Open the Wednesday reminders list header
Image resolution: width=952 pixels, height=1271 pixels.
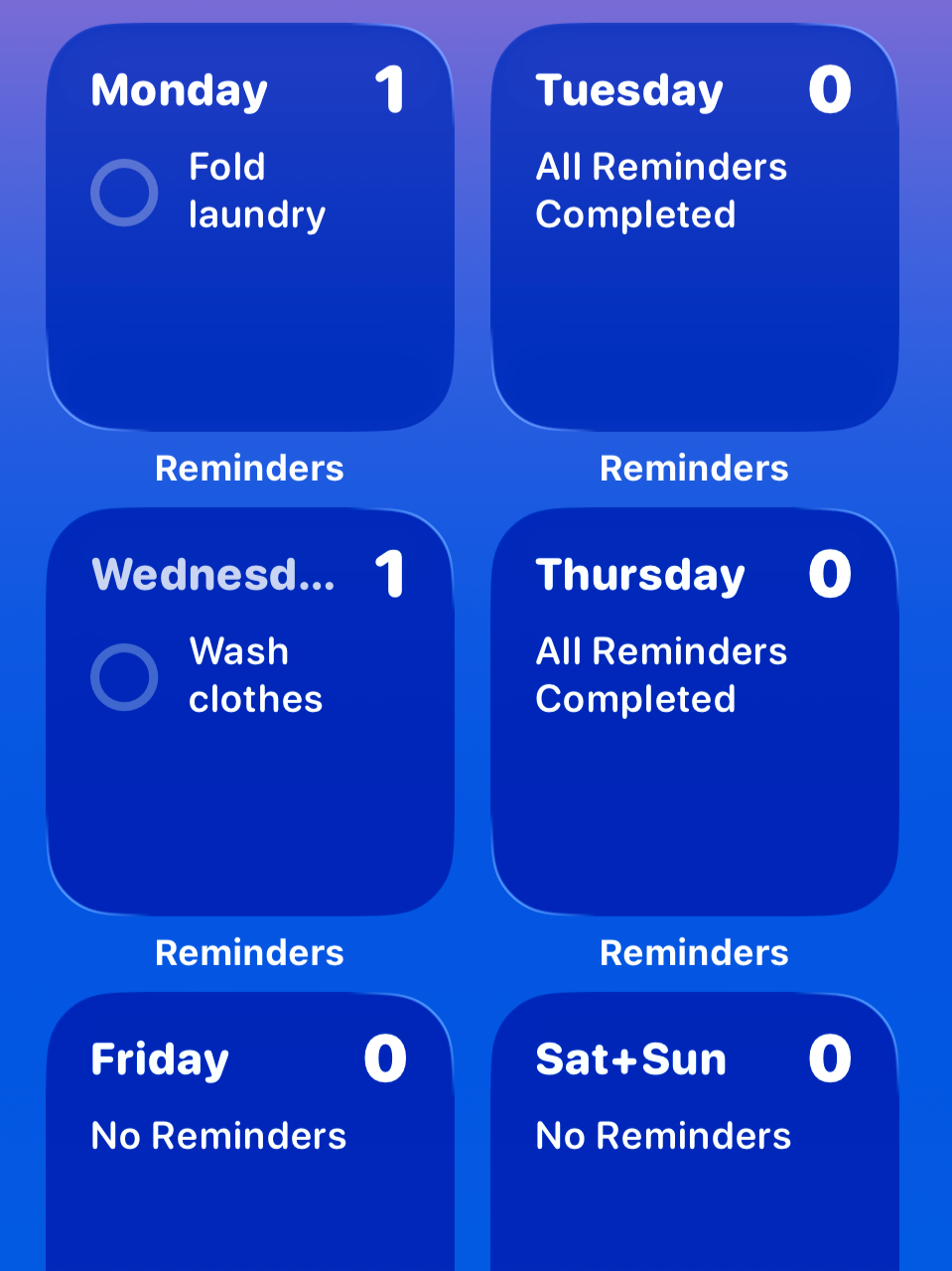(x=213, y=575)
